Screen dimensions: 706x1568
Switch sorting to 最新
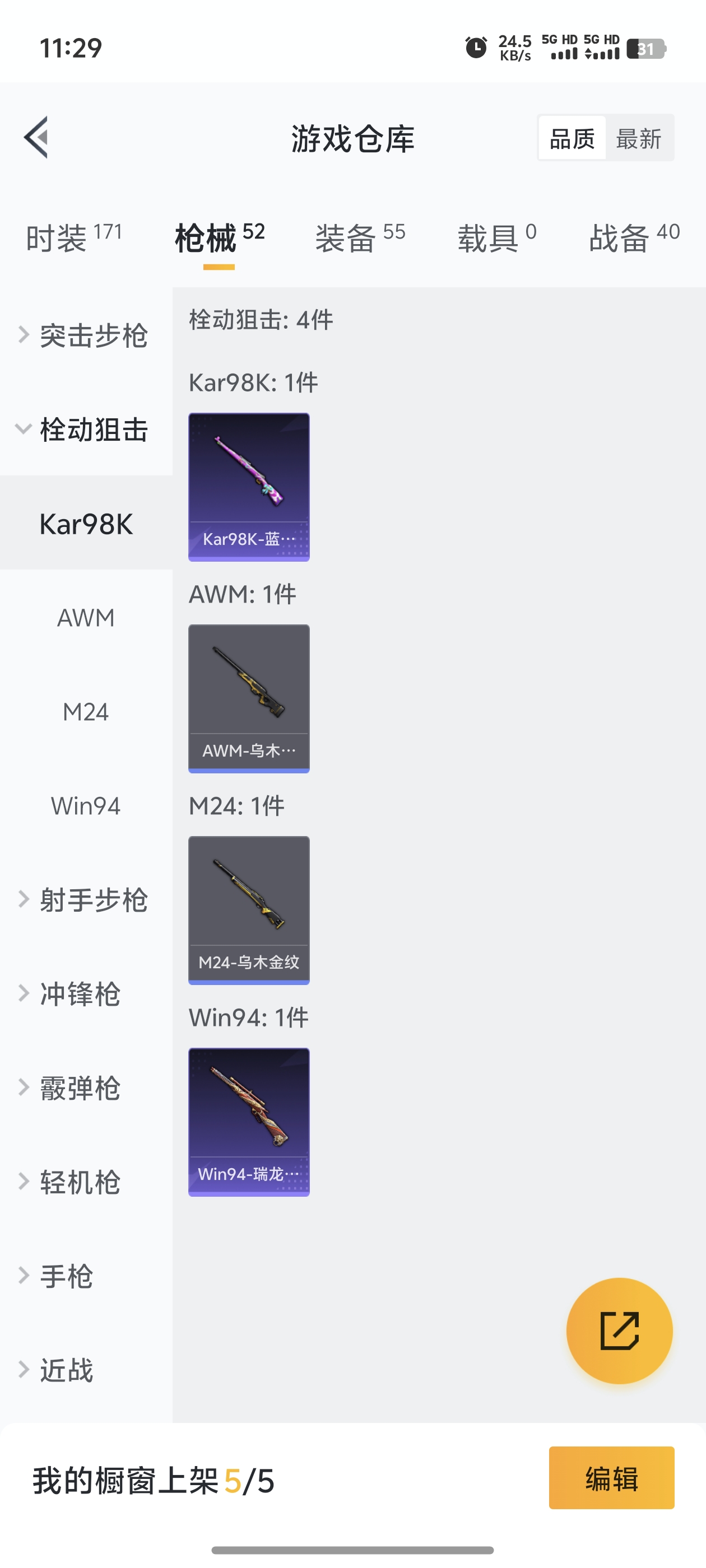coord(638,139)
